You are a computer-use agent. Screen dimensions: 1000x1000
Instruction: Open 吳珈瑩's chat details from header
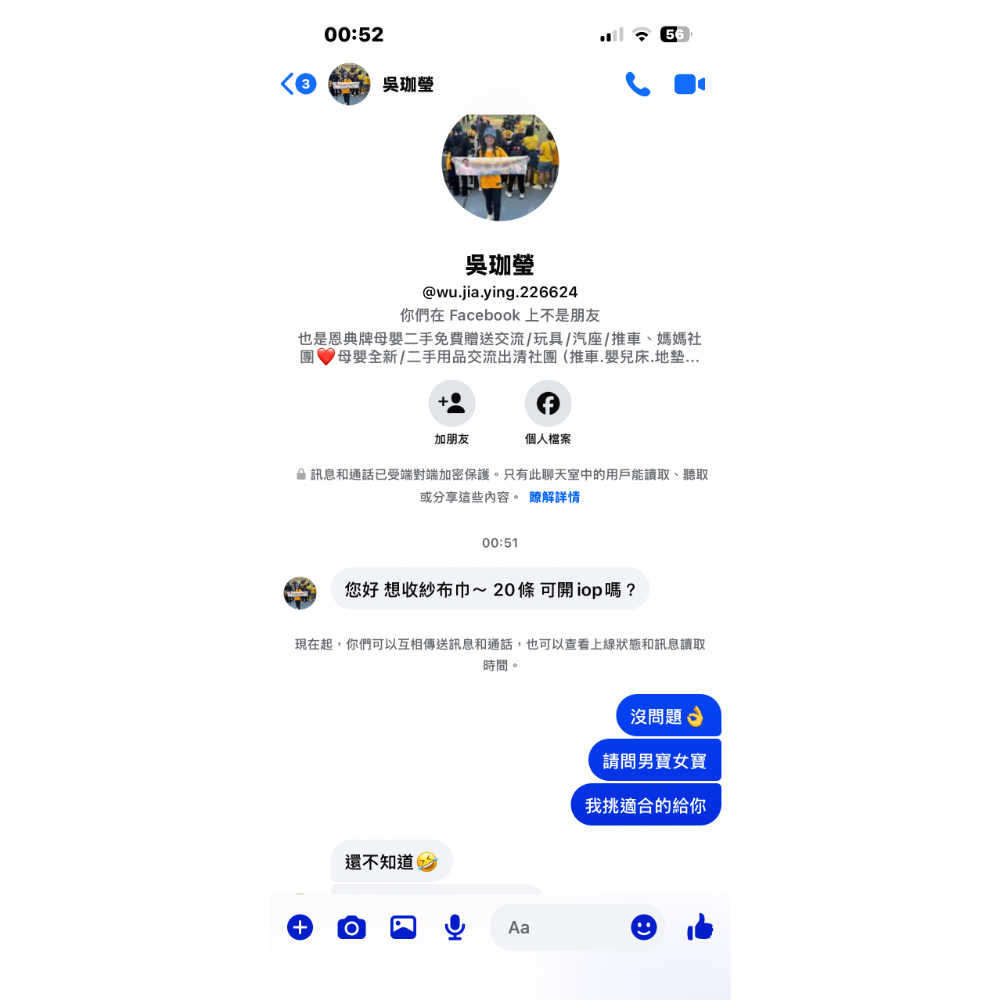[408, 85]
